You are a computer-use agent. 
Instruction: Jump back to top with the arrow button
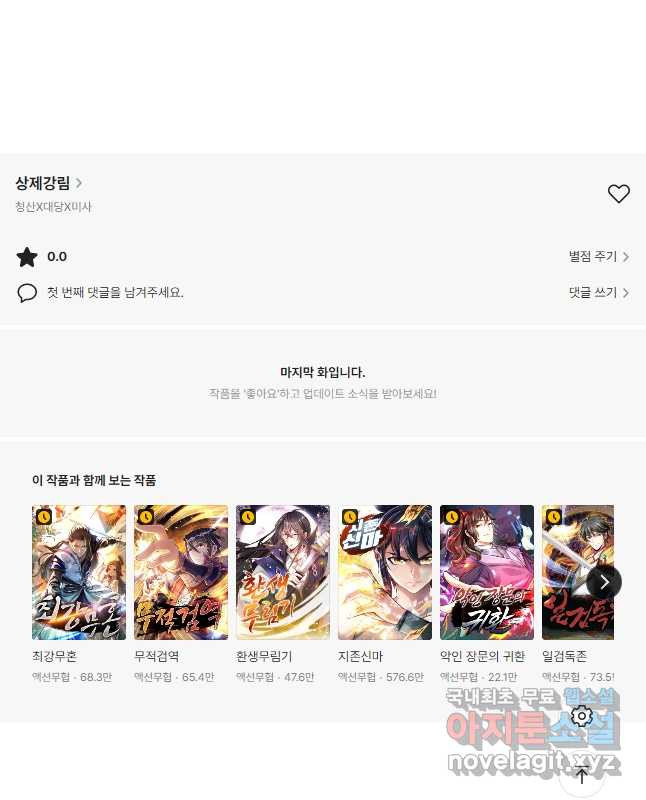click(x=582, y=775)
